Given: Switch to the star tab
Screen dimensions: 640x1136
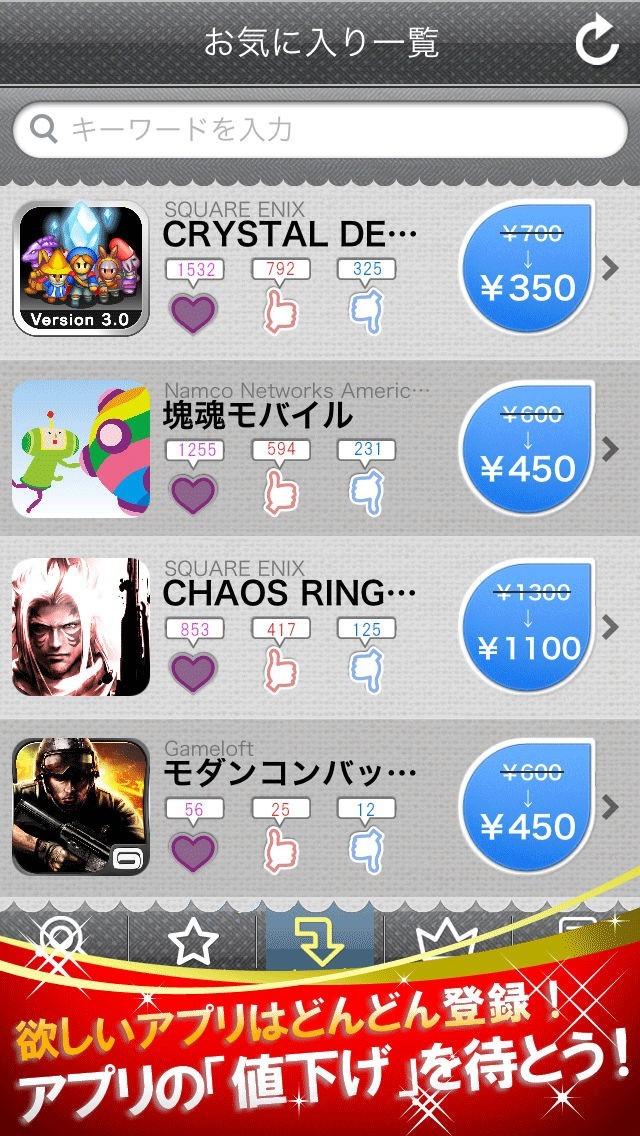Looking at the screenshot, I should click(193, 940).
